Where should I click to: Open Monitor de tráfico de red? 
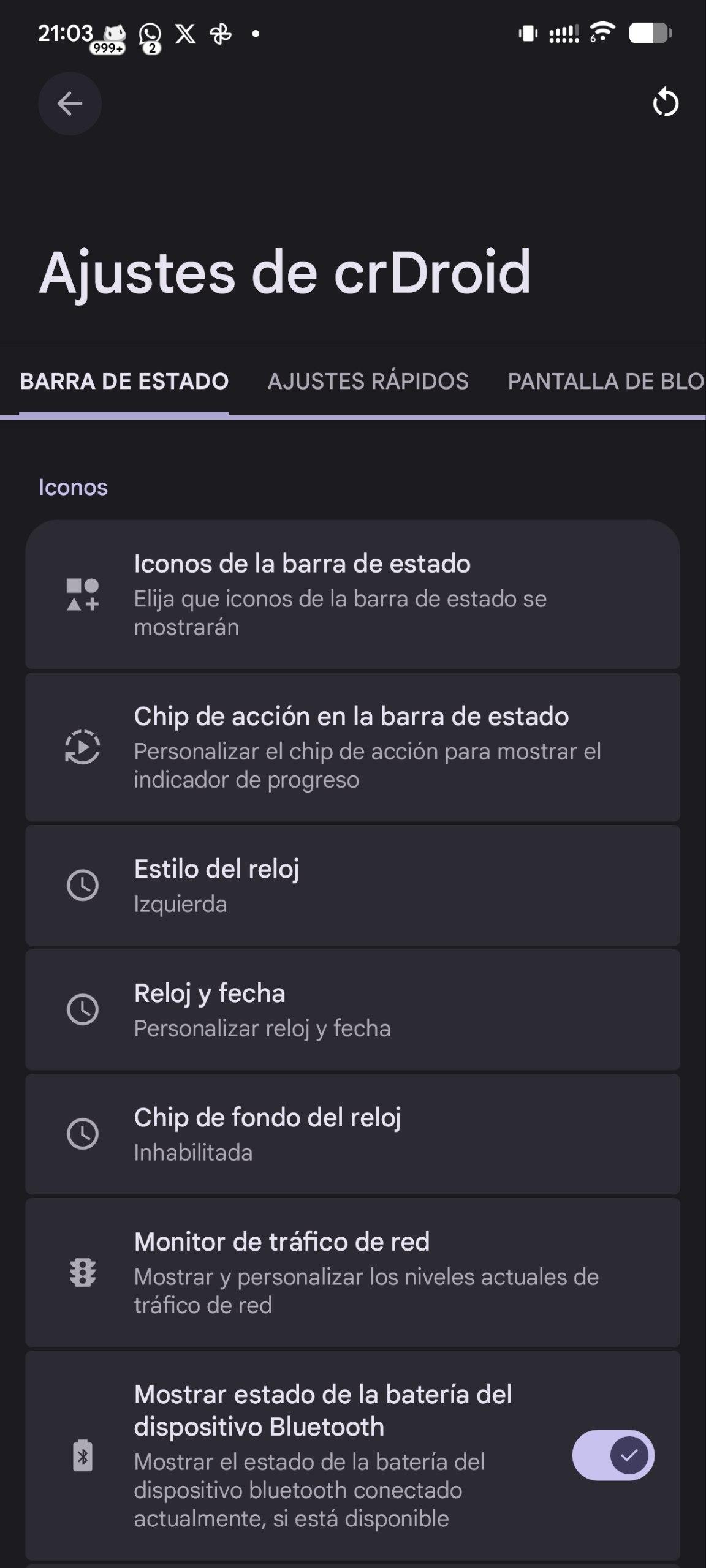[352, 1272]
